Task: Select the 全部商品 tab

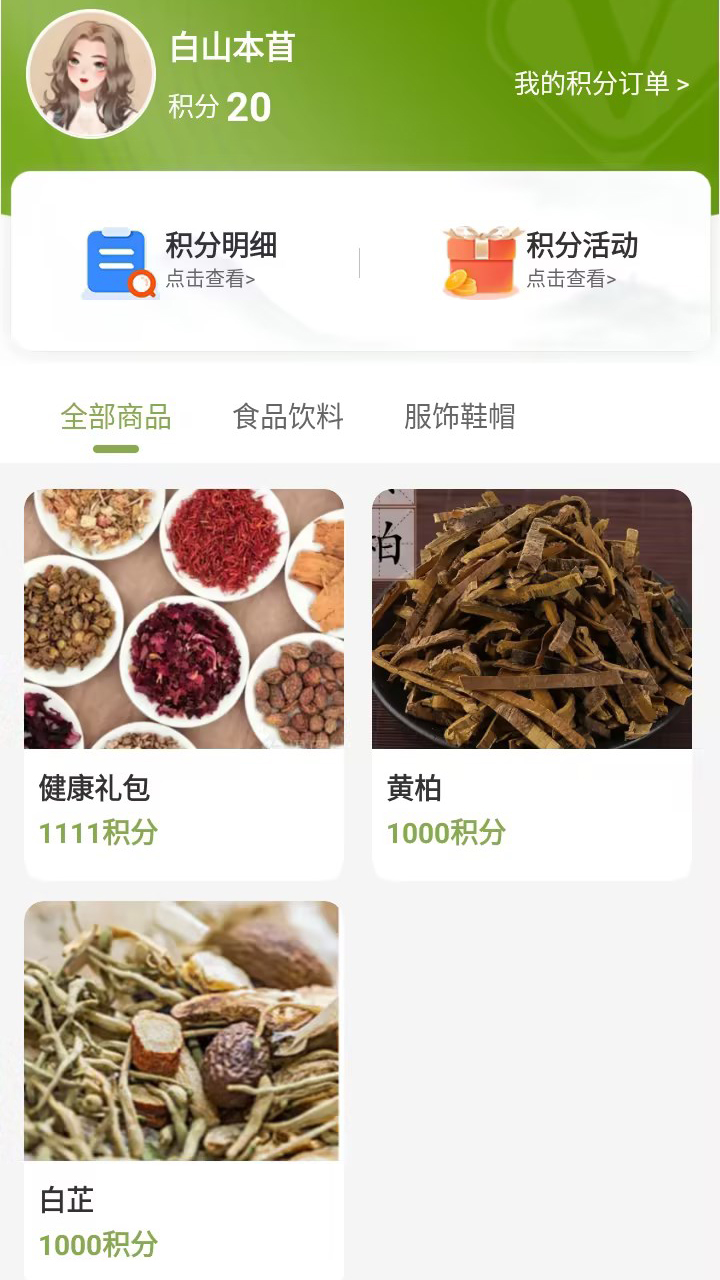Action: tap(116, 417)
